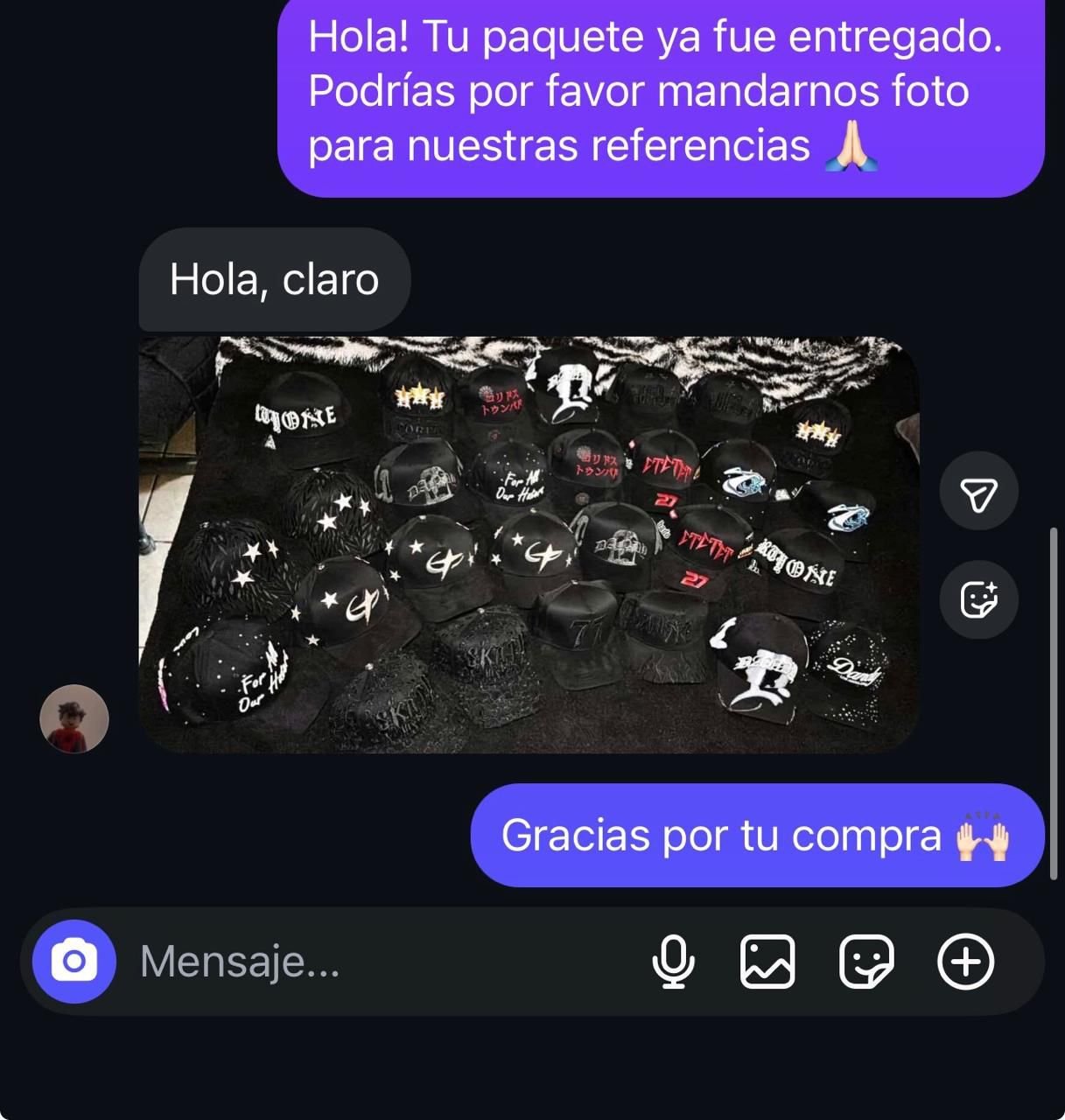Record a voice message with microphone

point(673,962)
